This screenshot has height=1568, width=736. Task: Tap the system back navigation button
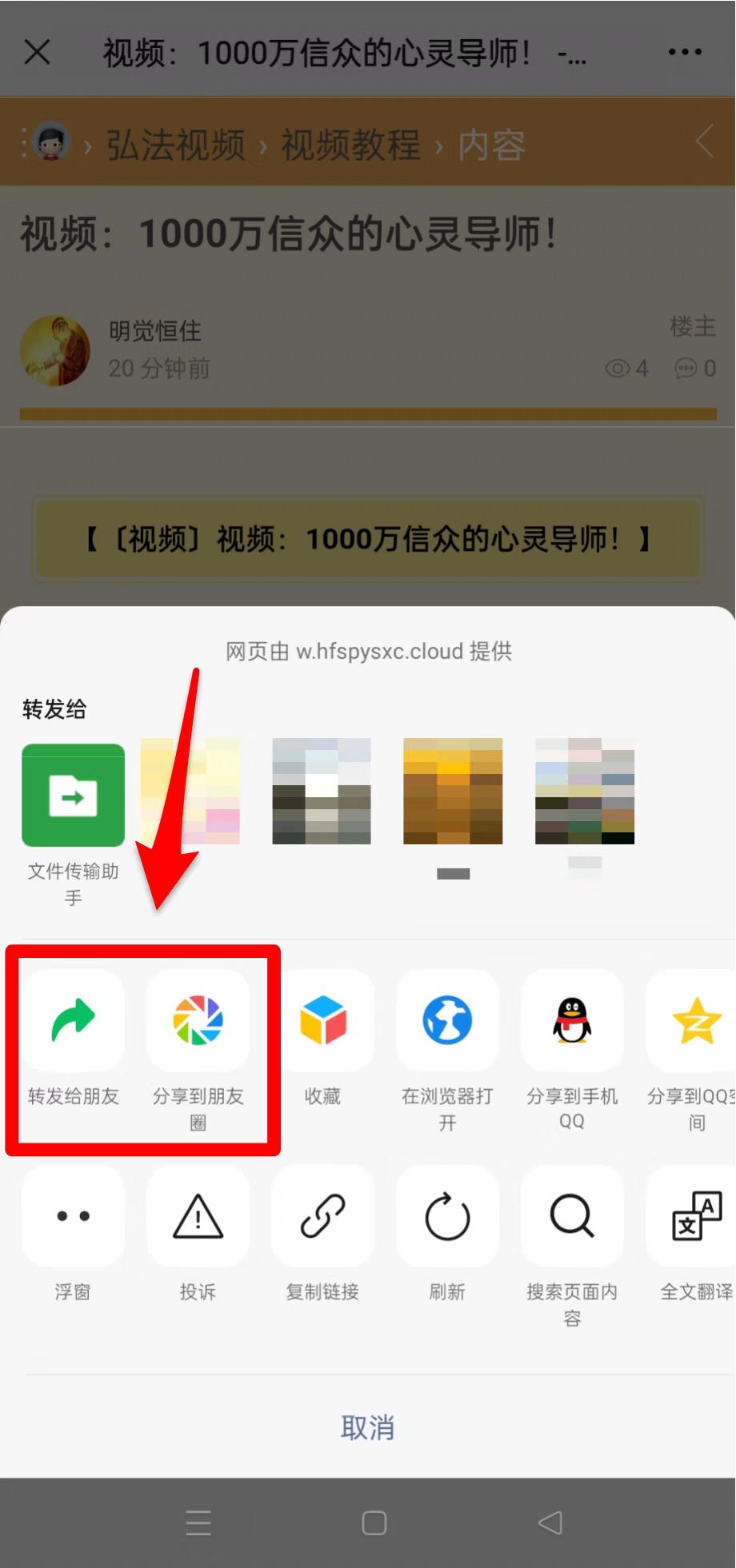click(x=550, y=1523)
